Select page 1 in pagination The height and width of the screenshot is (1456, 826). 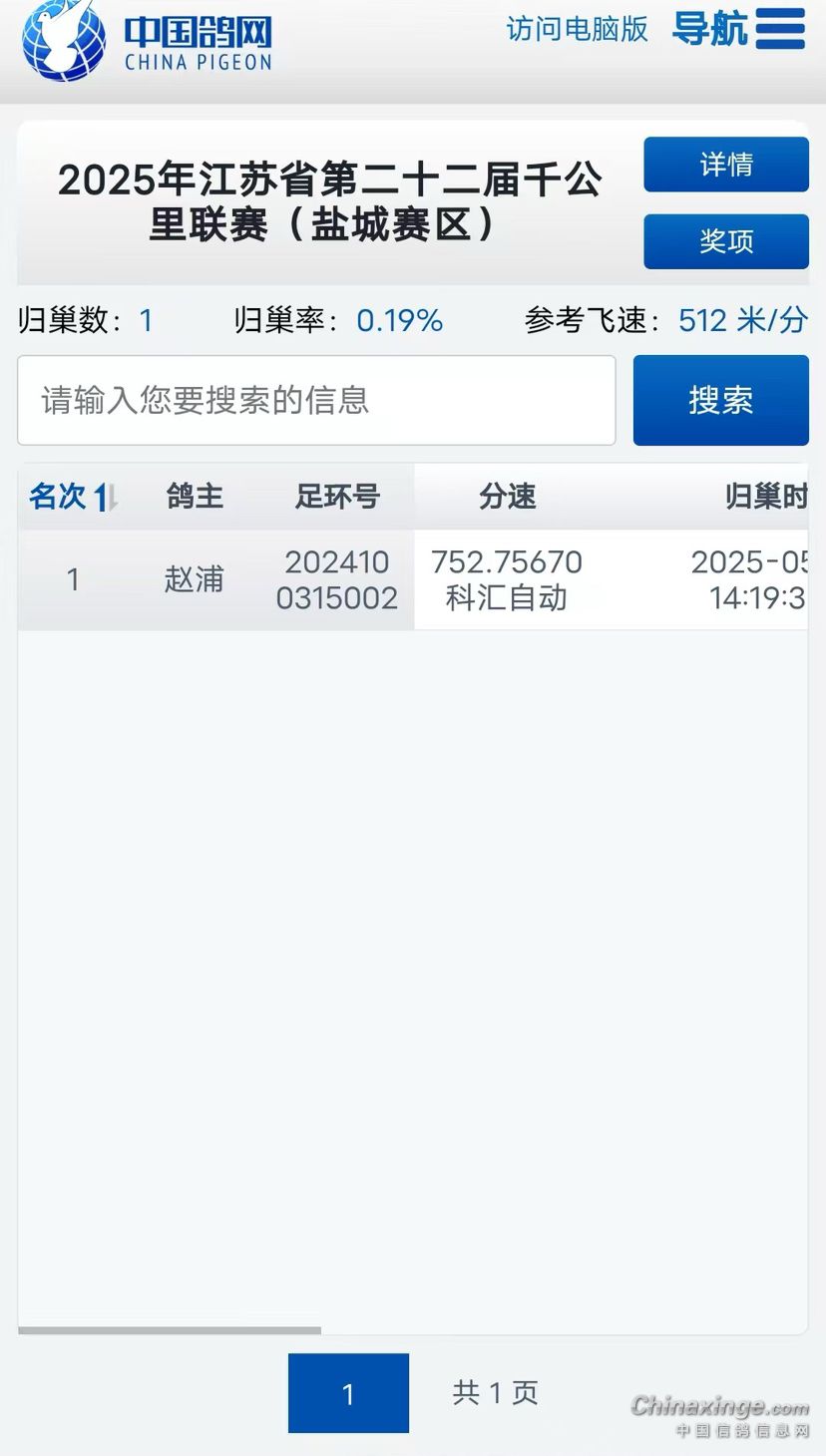tap(348, 1392)
